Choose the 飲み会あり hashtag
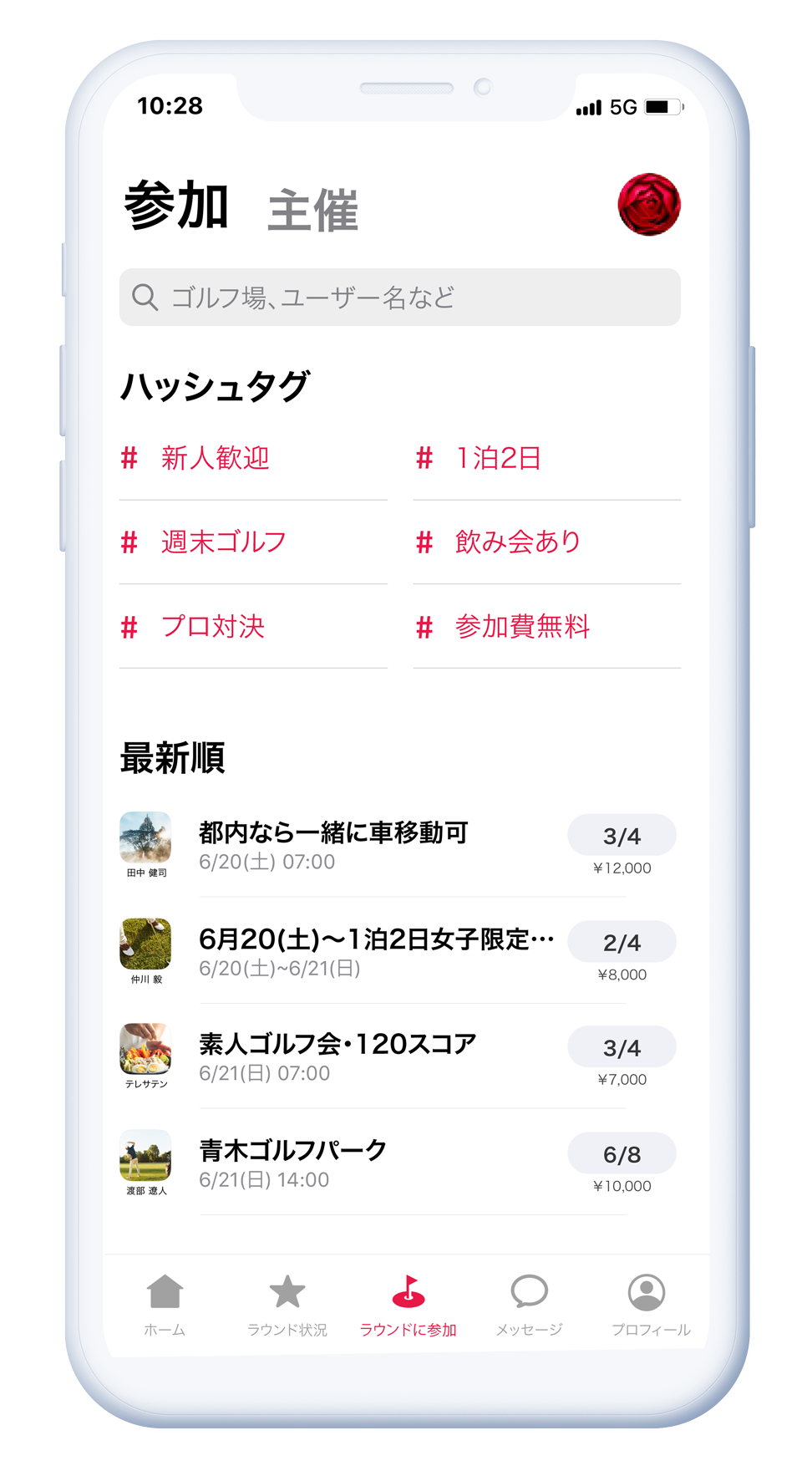The height and width of the screenshot is (1476, 812). tap(518, 542)
